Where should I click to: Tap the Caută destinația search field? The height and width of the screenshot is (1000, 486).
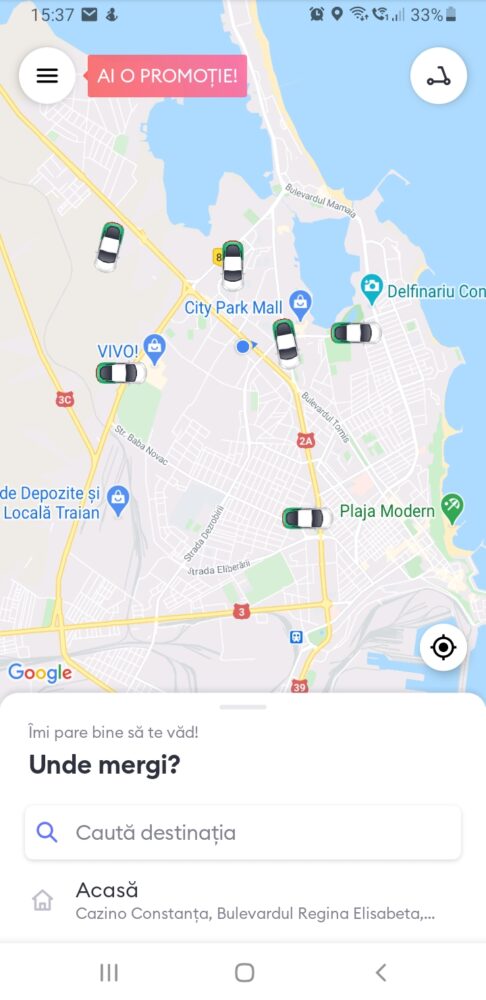click(x=243, y=832)
